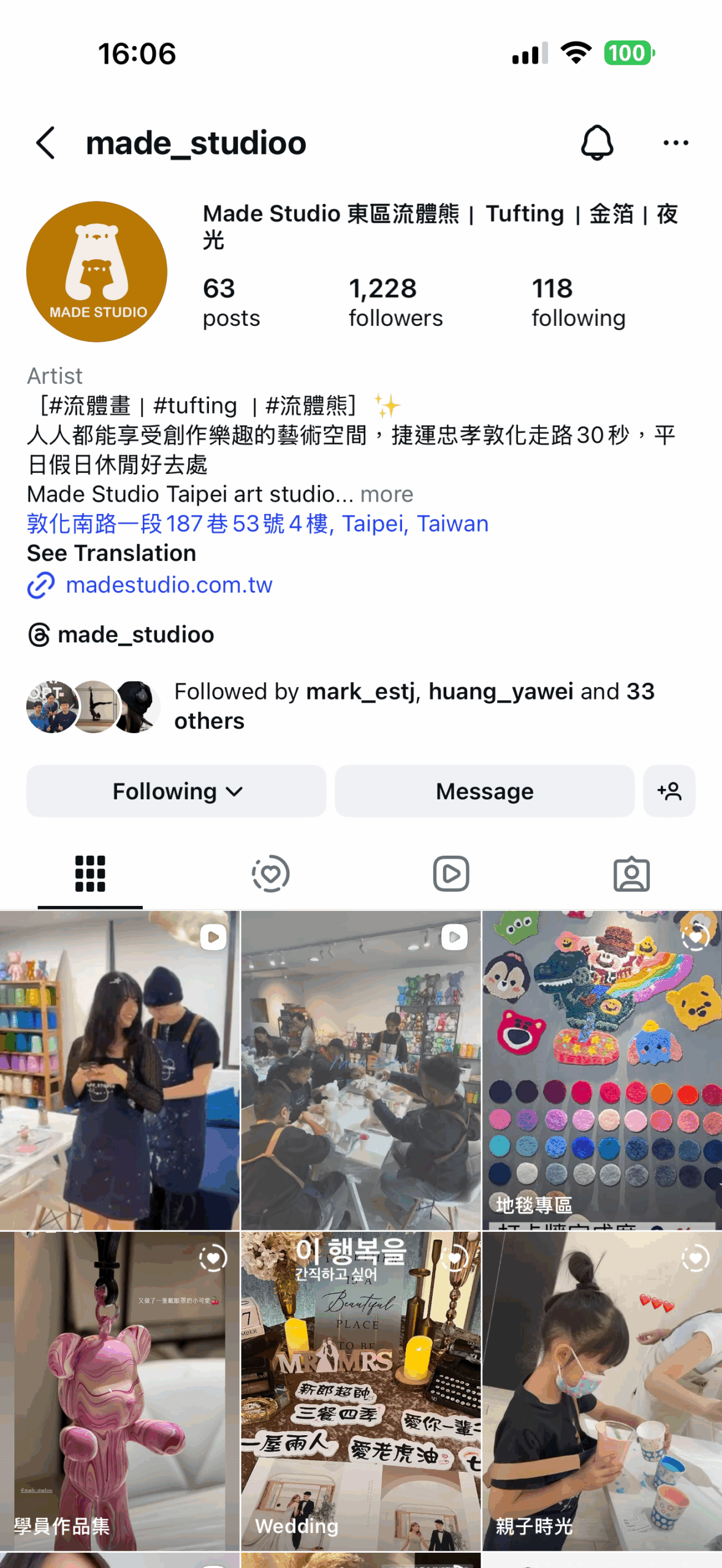Screen dimensions: 722x1568
Task: Switch to the Reels tab
Action: pyautogui.click(x=451, y=873)
